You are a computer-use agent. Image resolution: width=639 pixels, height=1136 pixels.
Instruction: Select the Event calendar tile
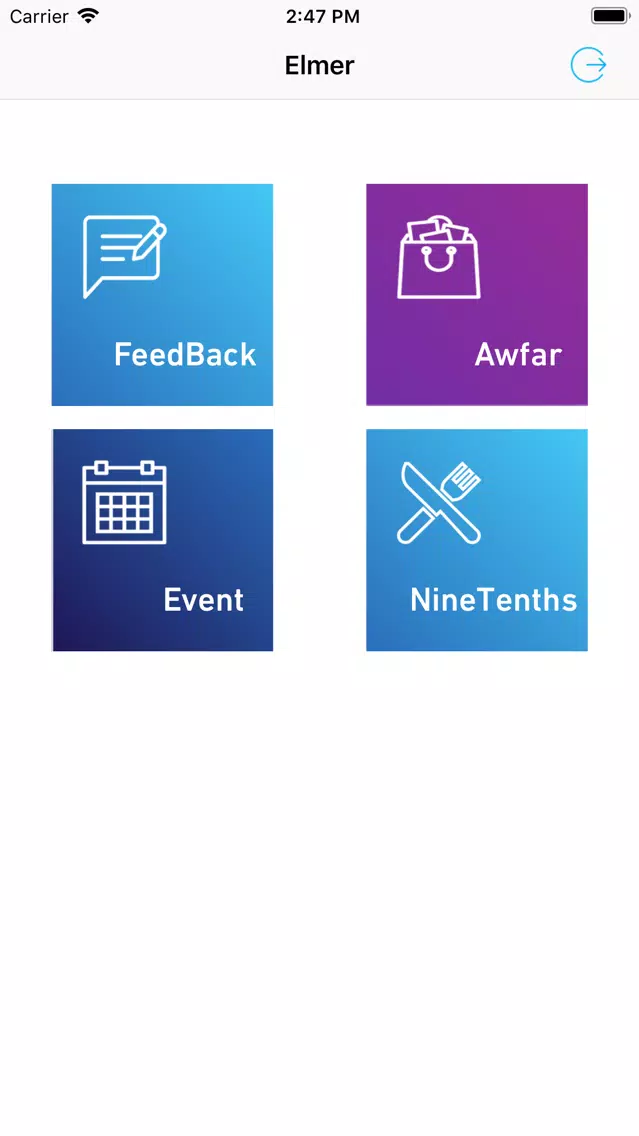point(162,540)
